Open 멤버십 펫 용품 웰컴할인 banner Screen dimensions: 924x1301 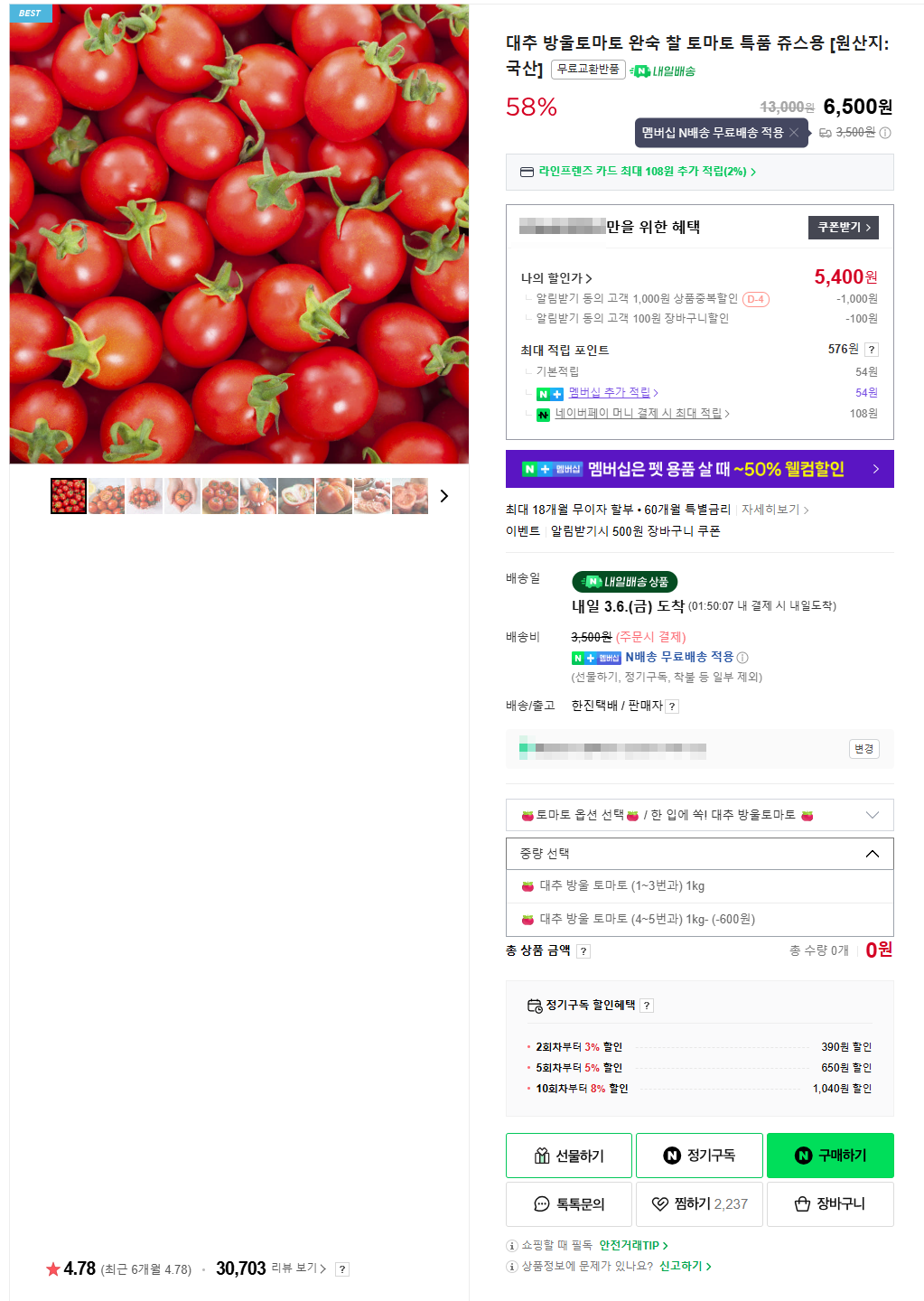699,469
